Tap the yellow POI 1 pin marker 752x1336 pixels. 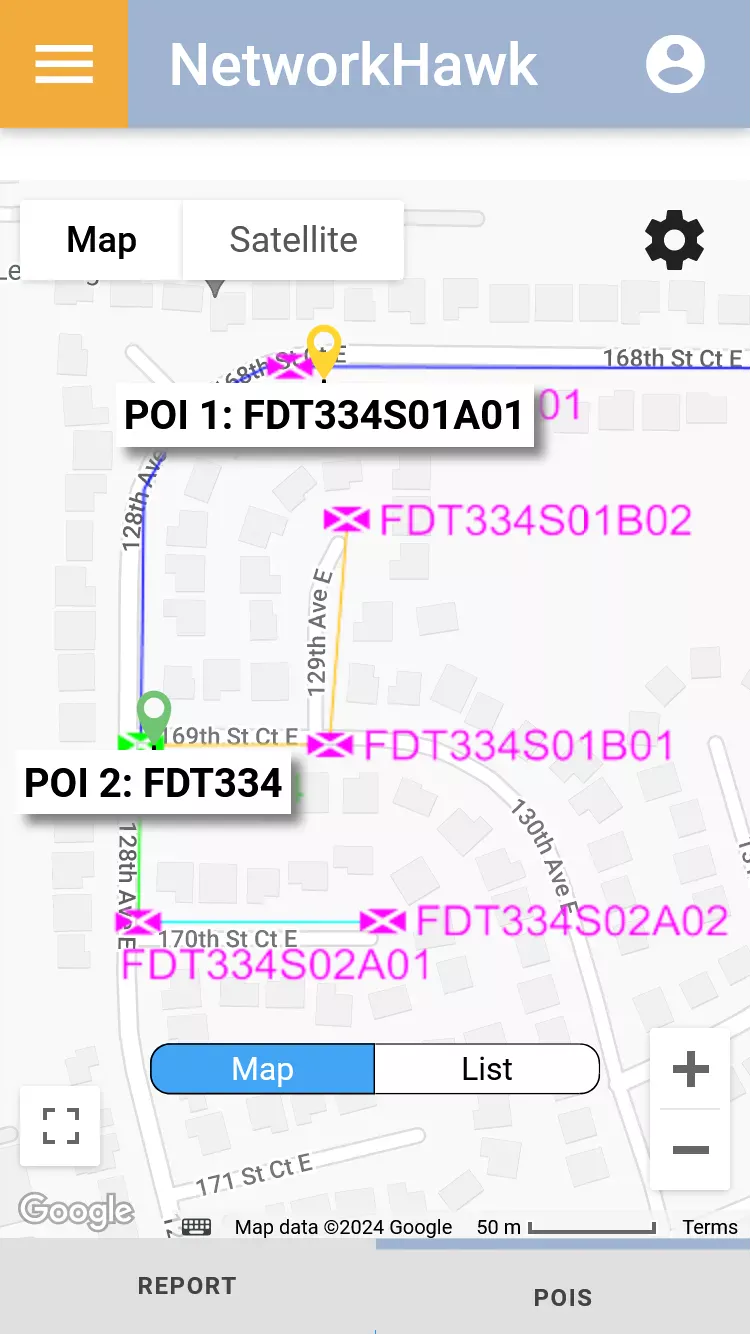point(323,349)
